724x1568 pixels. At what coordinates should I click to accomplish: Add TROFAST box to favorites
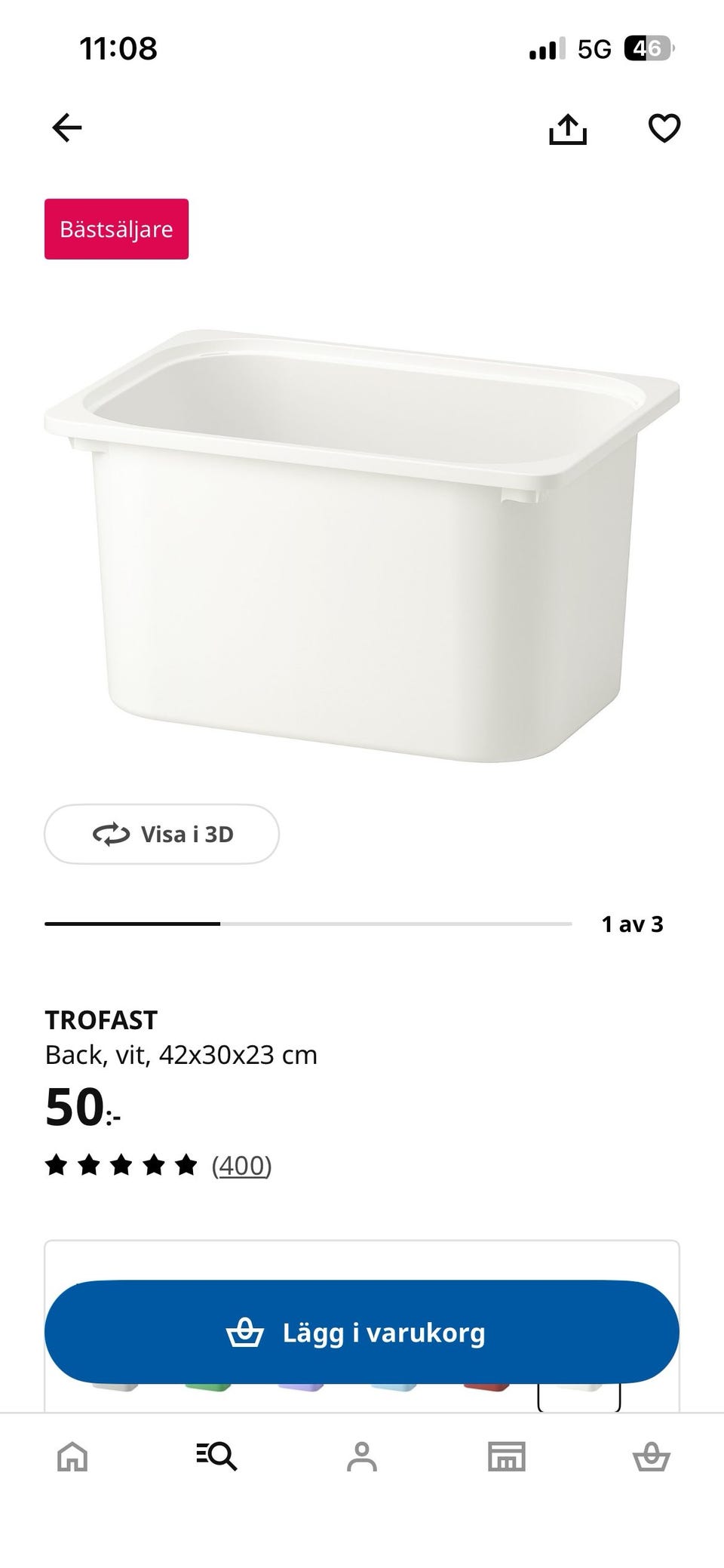664,128
